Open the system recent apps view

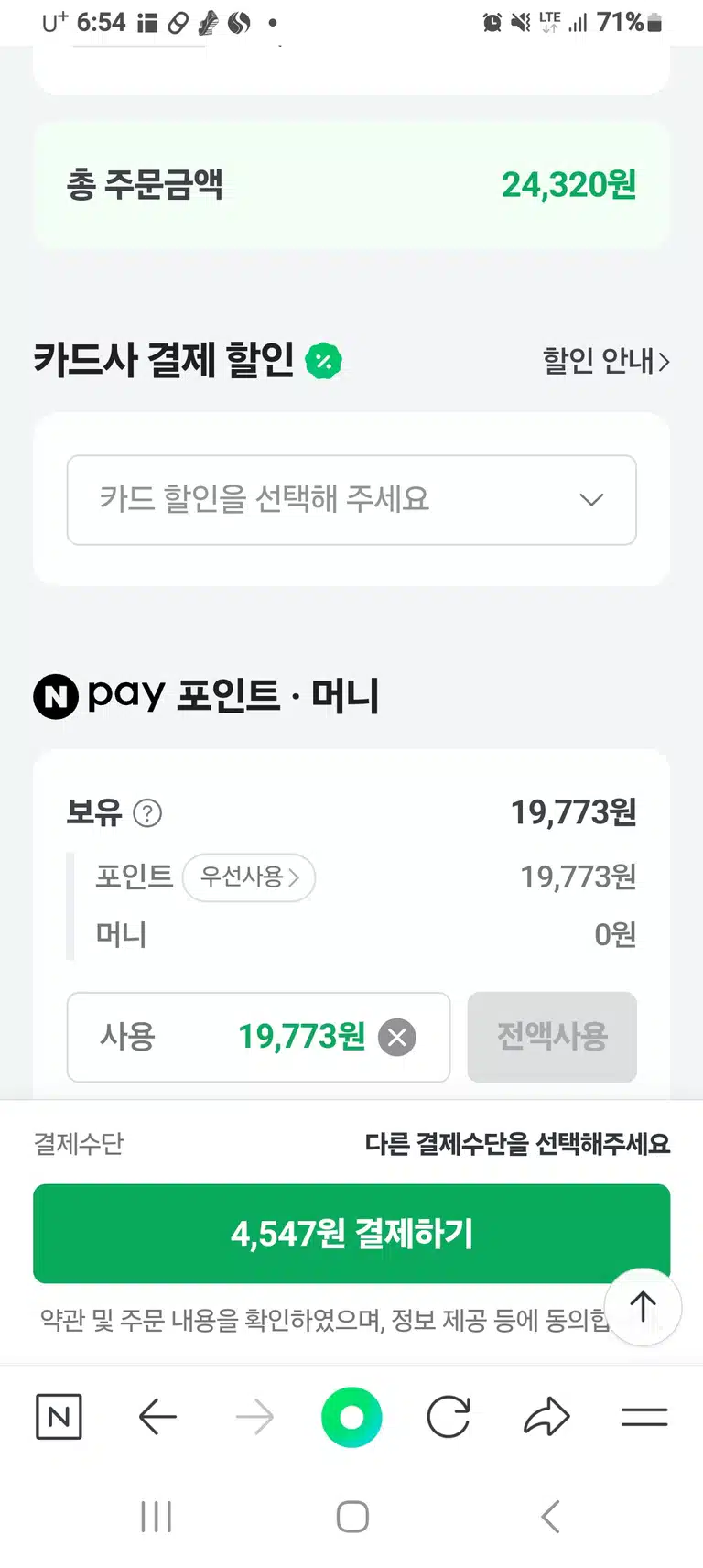click(x=157, y=1517)
